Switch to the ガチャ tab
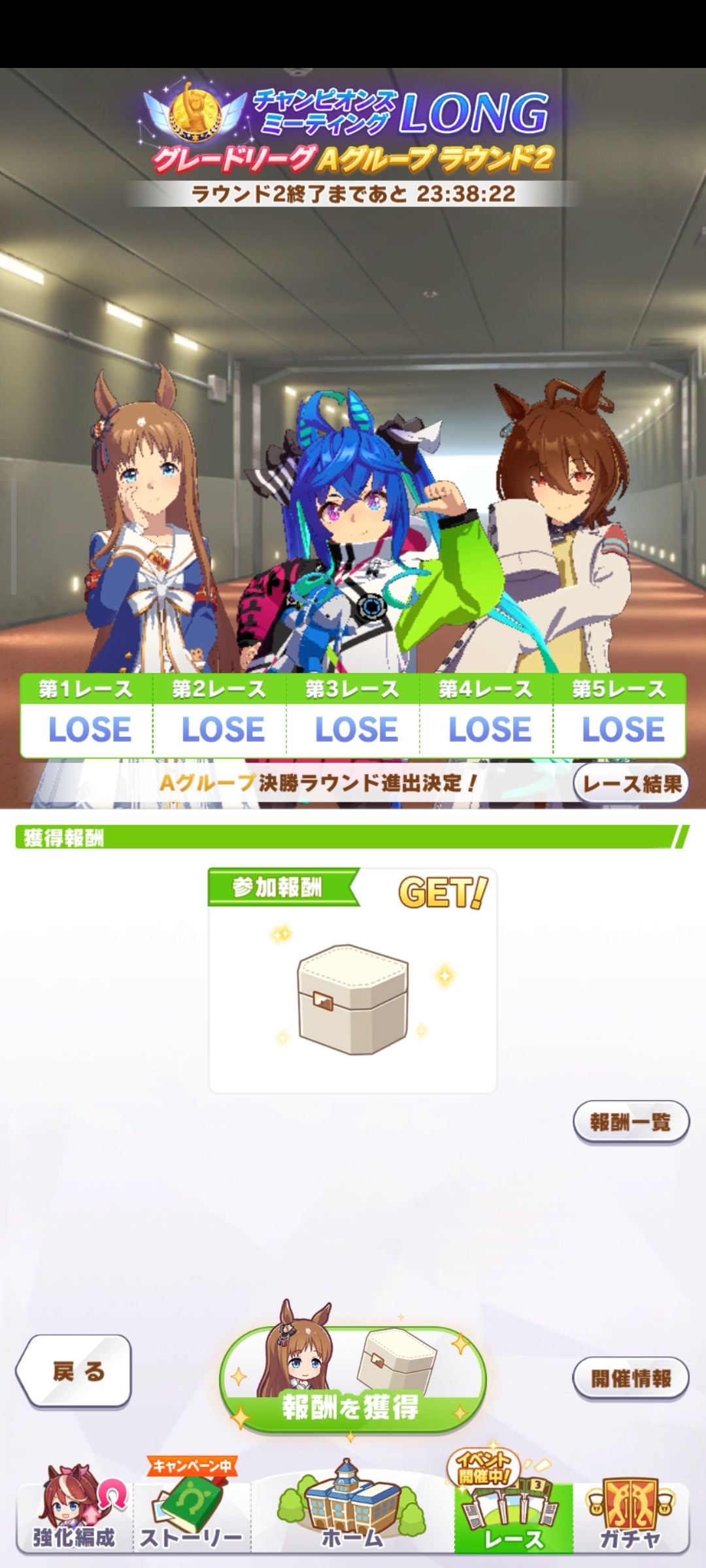The image size is (706, 1568). [631, 1517]
